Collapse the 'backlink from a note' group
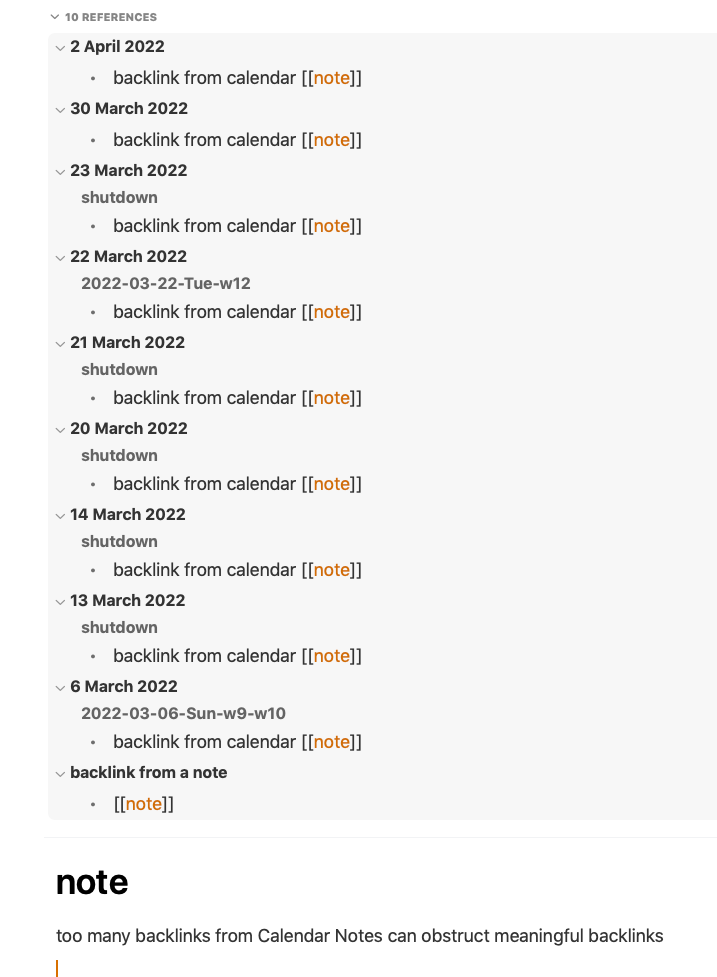717x977 pixels. [x=60, y=773]
